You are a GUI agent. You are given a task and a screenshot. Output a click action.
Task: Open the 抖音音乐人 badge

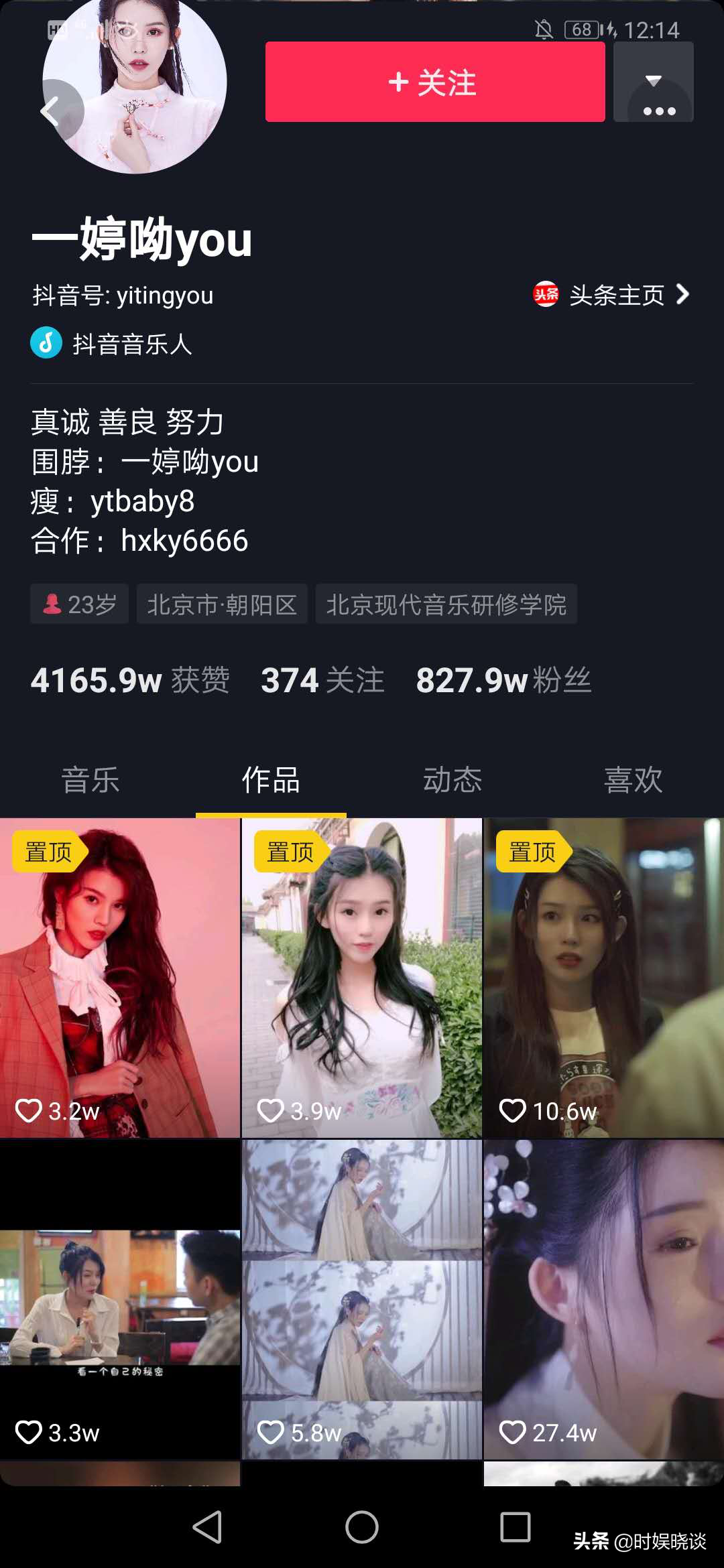pyautogui.click(x=113, y=344)
